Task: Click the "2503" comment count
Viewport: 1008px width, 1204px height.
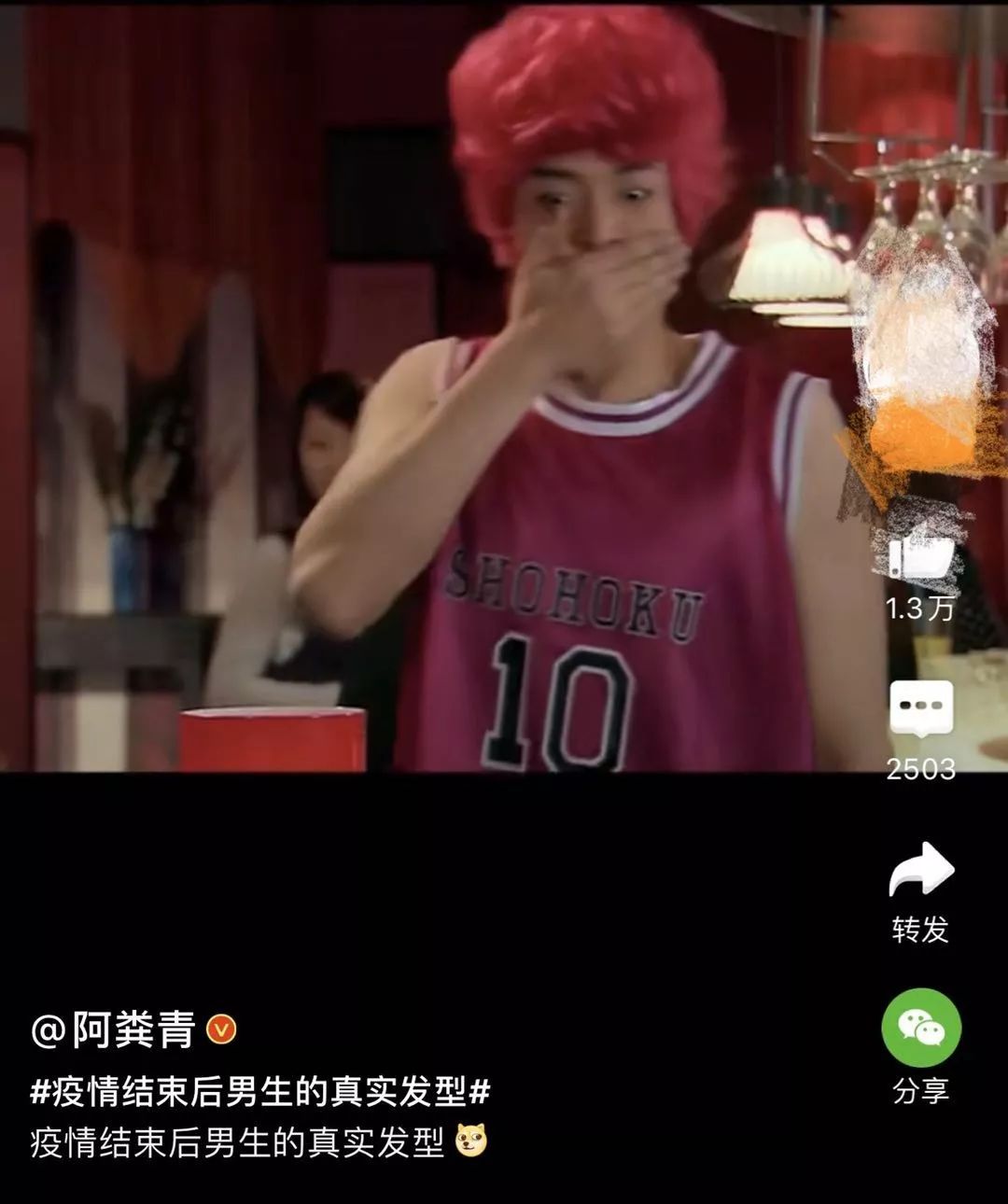Action: pos(919,771)
